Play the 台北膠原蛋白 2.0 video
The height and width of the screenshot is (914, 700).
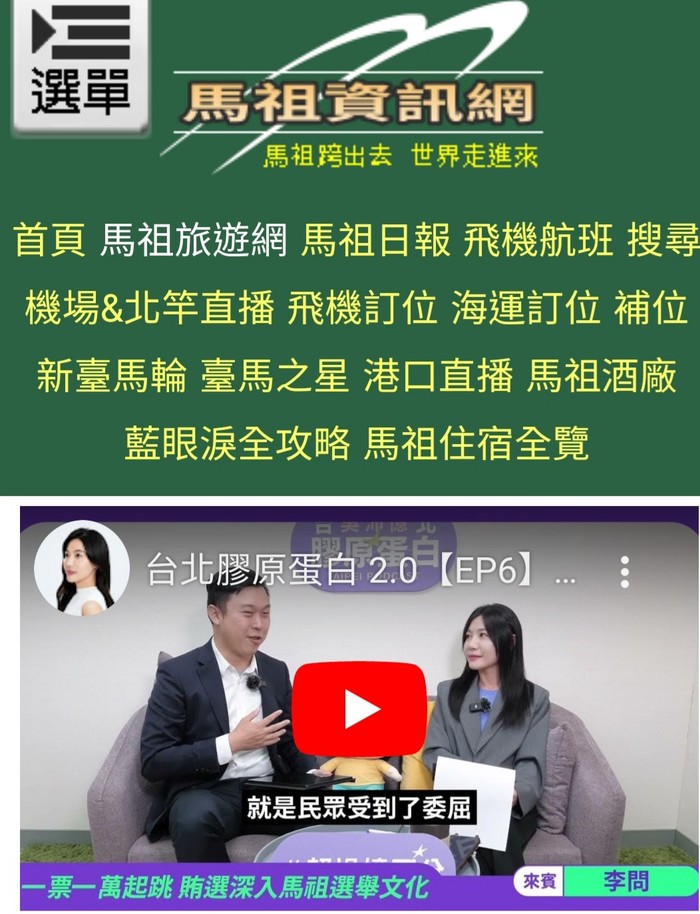pos(359,709)
